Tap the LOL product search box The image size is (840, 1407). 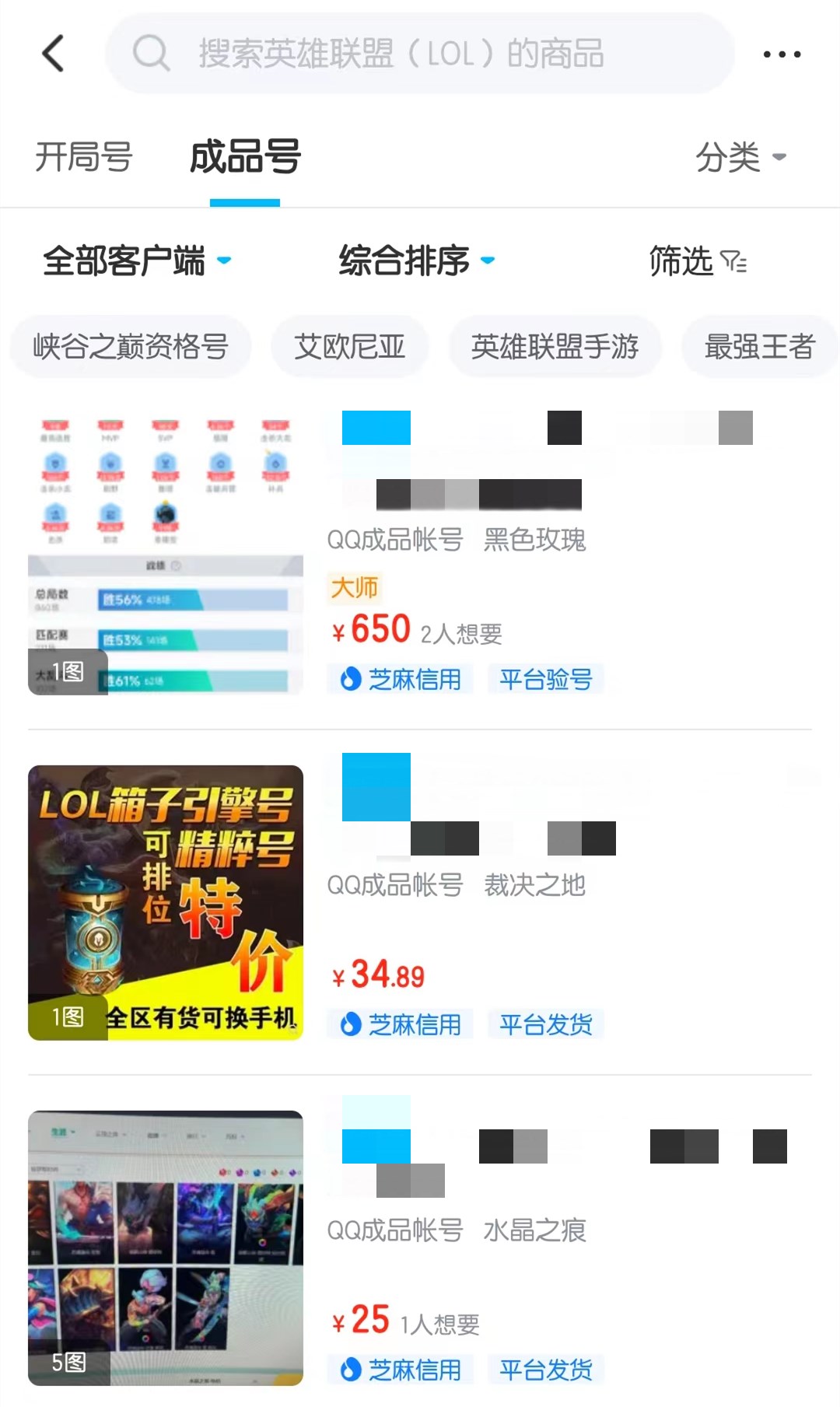[x=420, y=54]
